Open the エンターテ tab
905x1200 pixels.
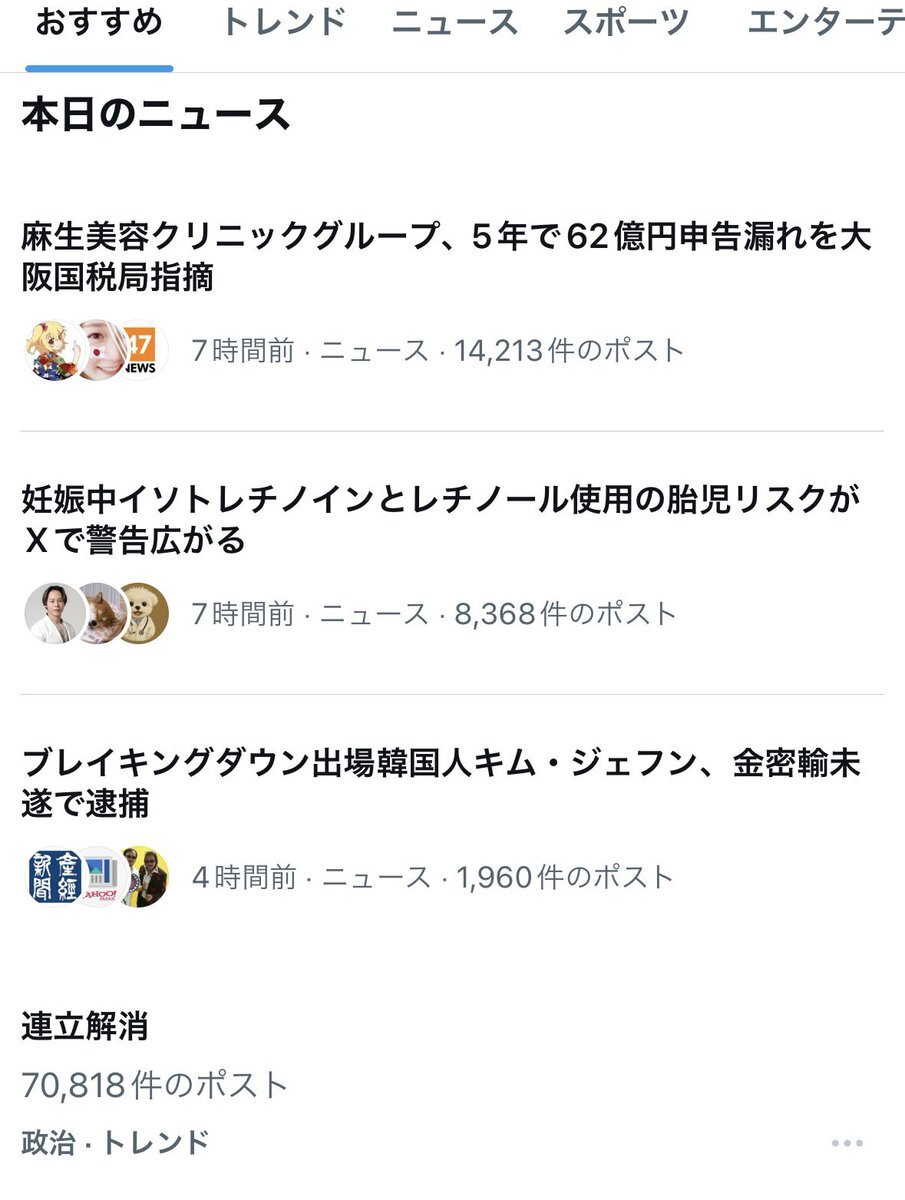825,24
